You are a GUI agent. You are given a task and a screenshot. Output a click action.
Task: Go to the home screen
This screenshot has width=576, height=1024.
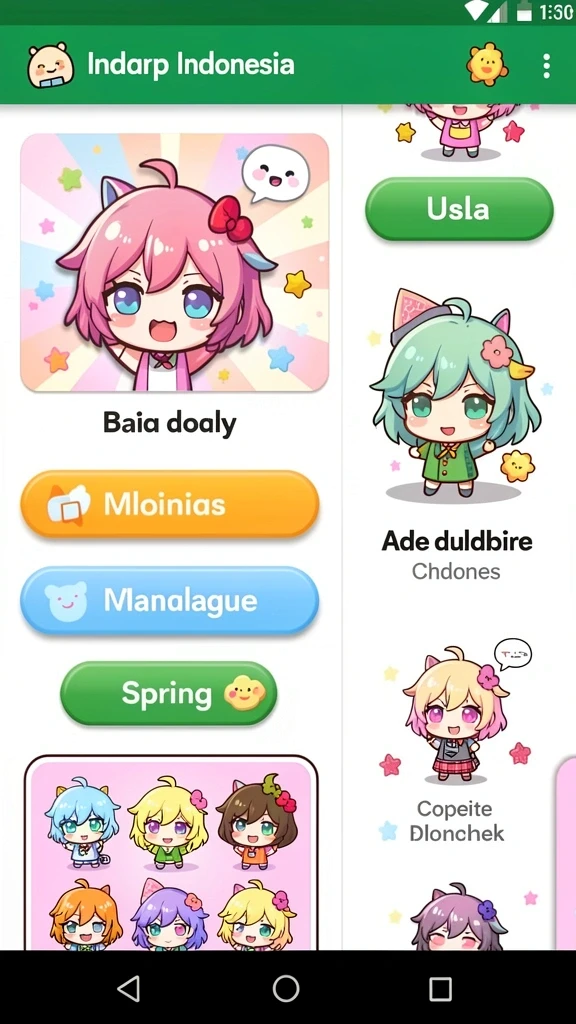coord(286,989)
